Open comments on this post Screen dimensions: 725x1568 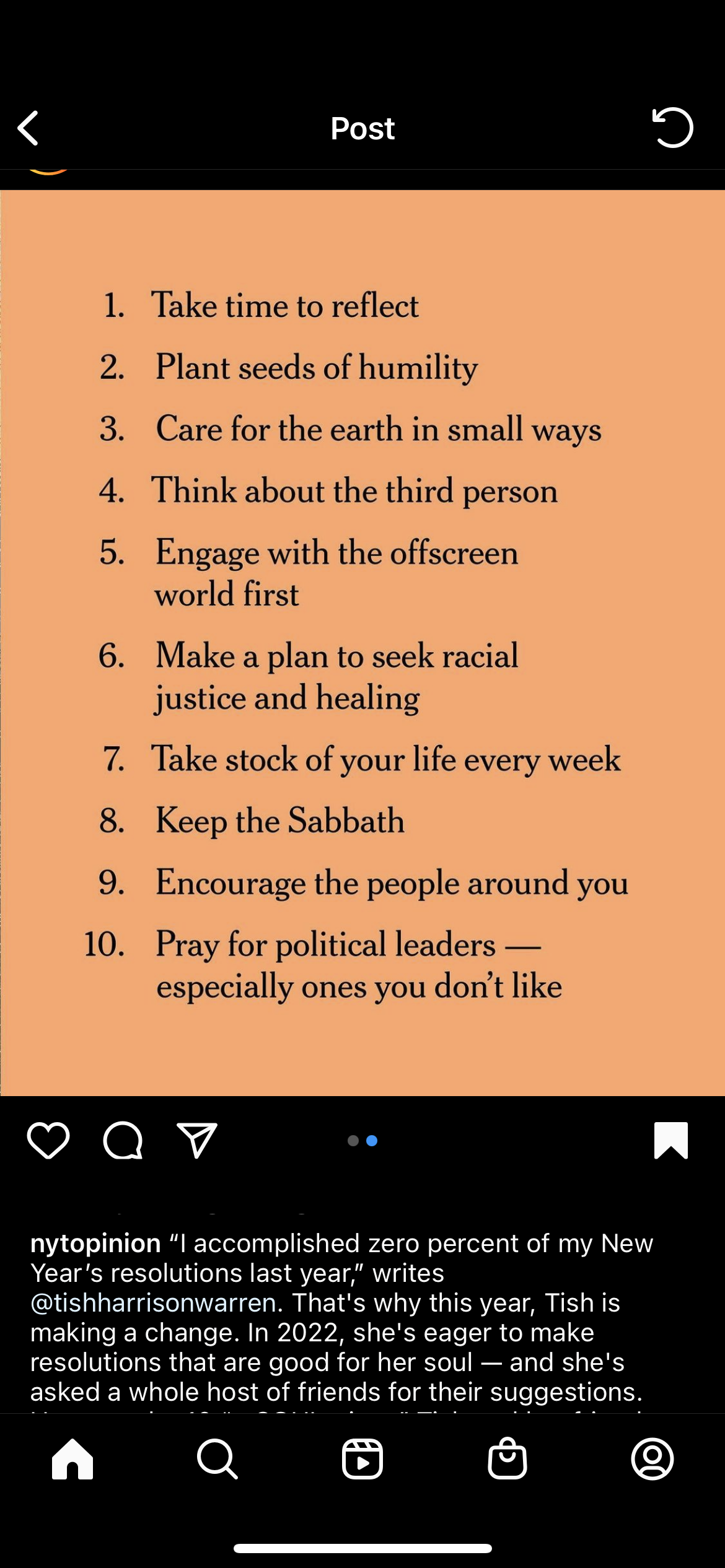(123, 1140)
